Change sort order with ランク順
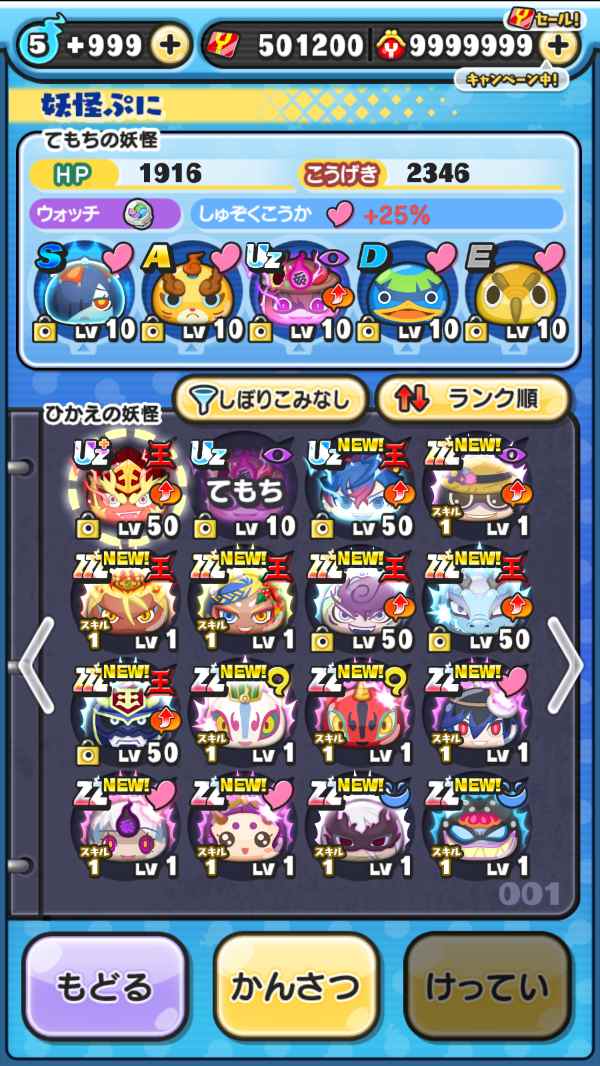Viewport: 600px width, 1066px height. (472, 399)
